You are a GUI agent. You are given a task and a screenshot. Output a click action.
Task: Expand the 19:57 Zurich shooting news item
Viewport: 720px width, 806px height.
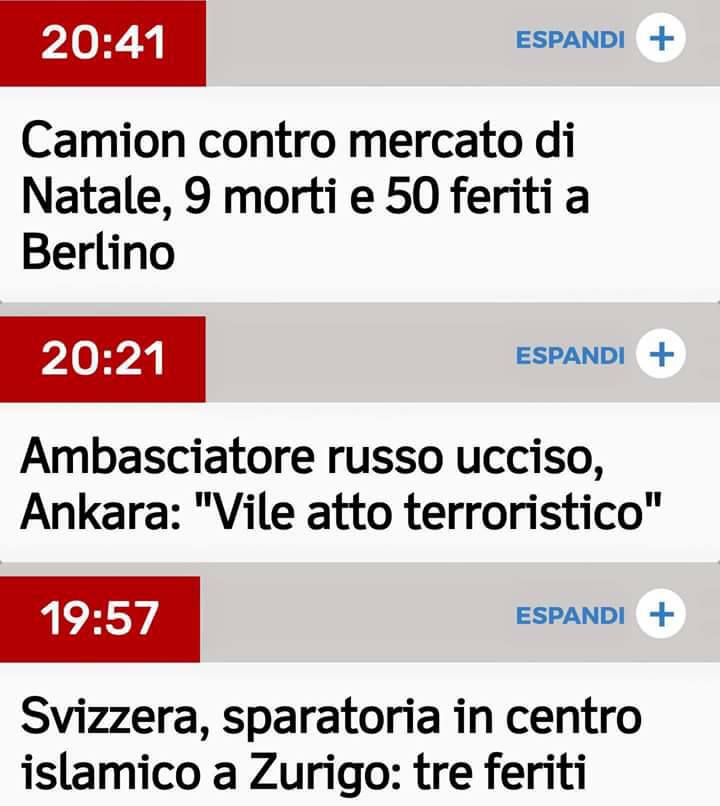[660, 613]
